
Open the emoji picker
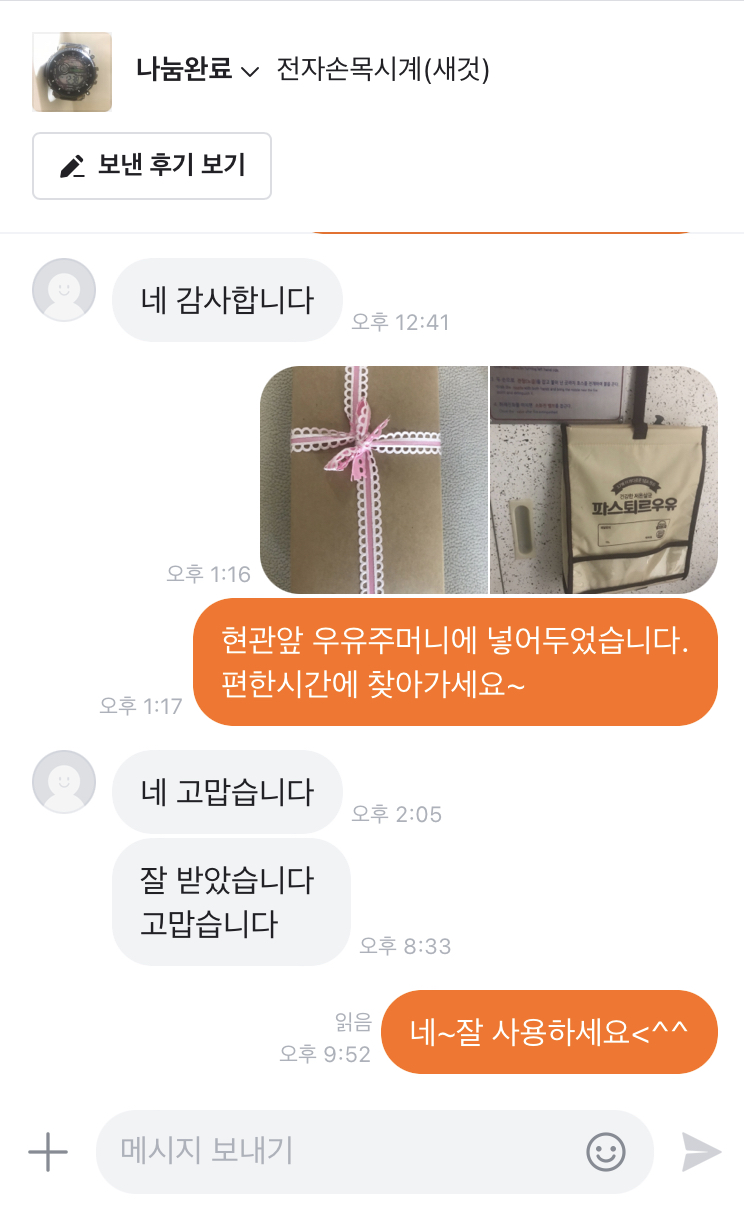pyautogui.click(x=606, y=1152)
